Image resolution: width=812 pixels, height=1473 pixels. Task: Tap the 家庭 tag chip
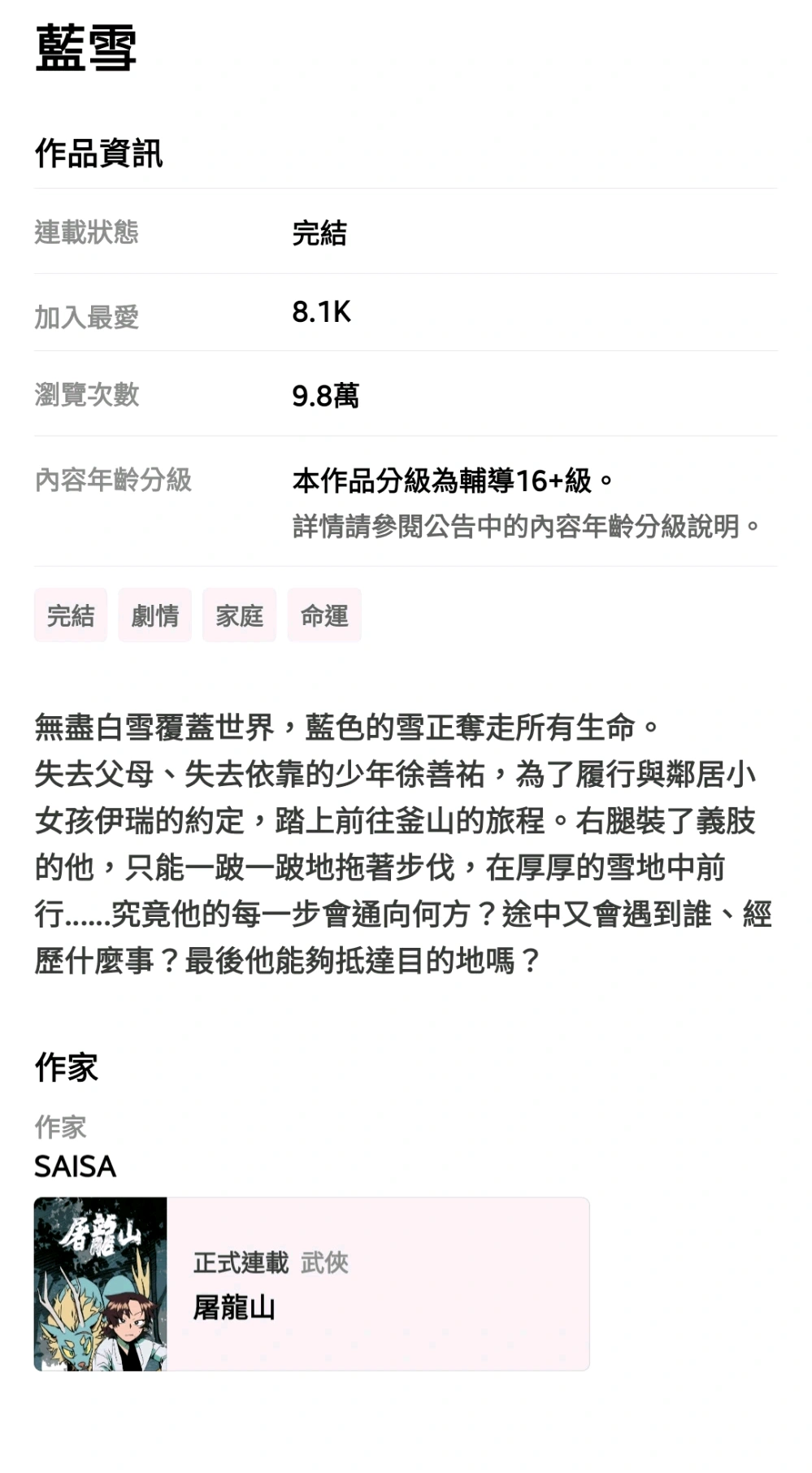240,615
